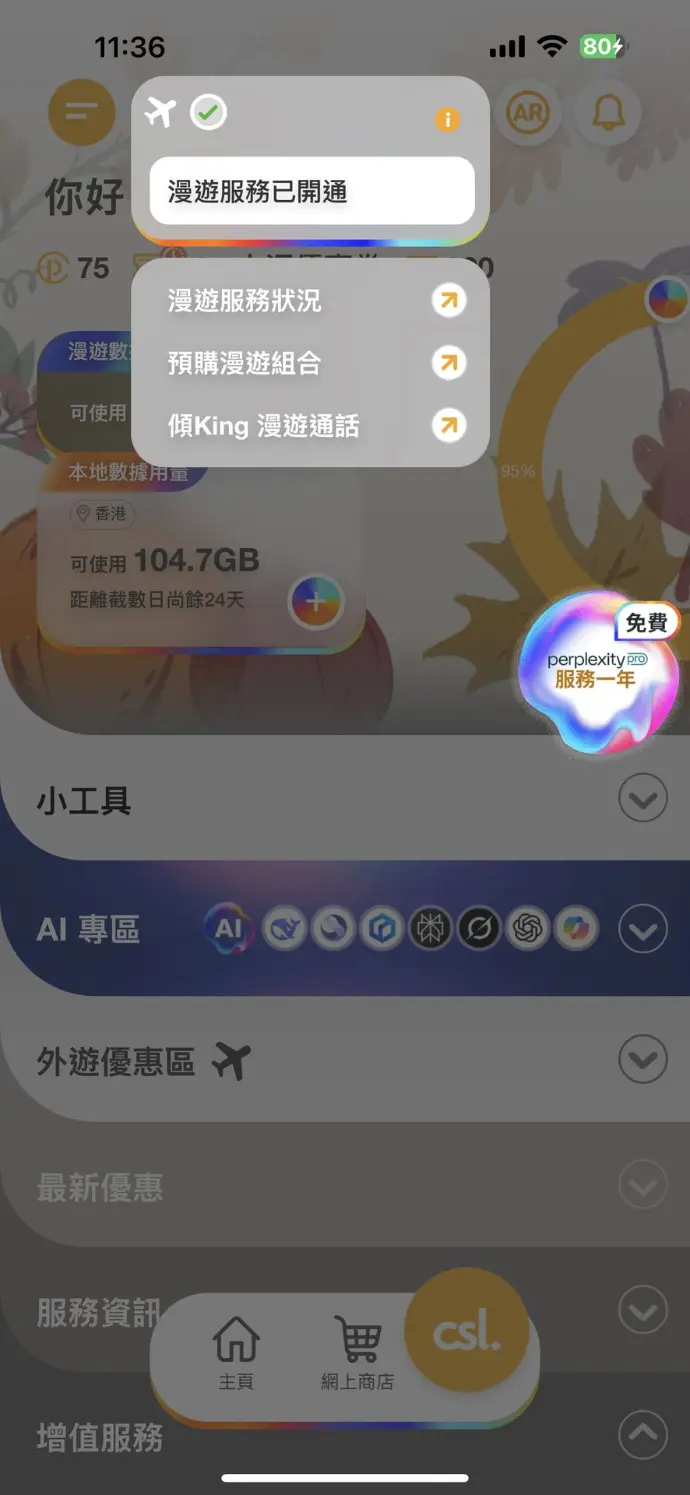
Task: Expand the AI 專區 section
Action: 642,930
